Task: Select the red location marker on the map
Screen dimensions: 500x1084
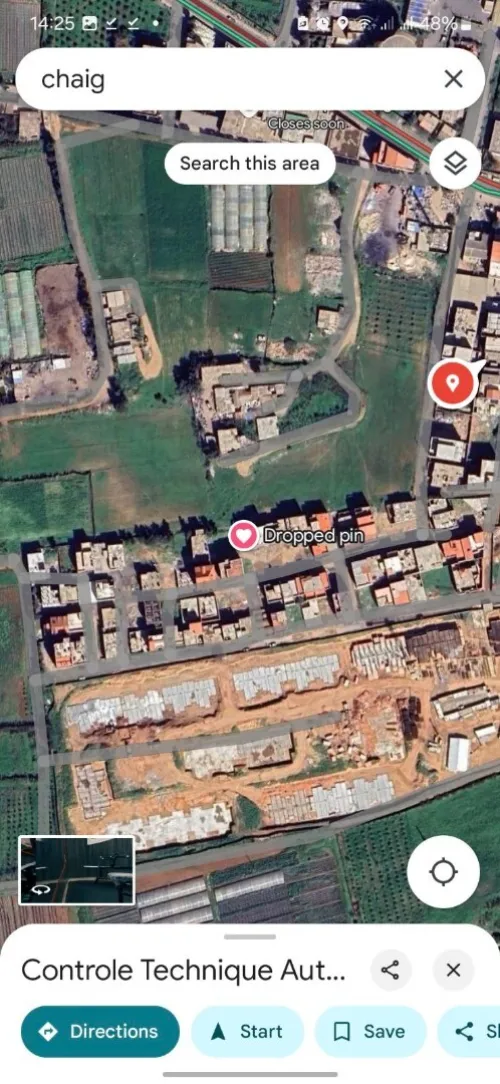Action: click(x=452, y=382)
